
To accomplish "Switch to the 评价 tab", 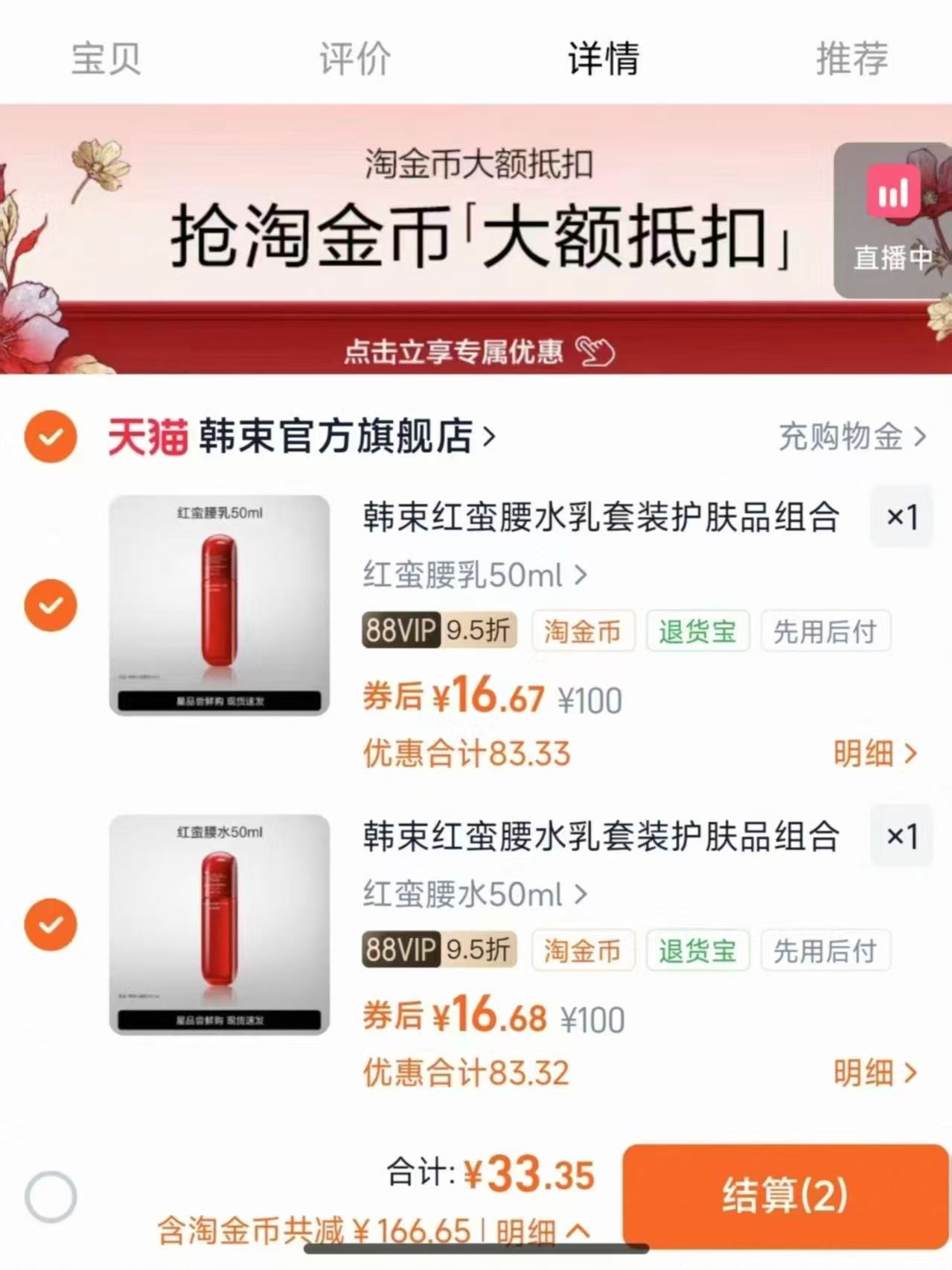I will point(352,60).
